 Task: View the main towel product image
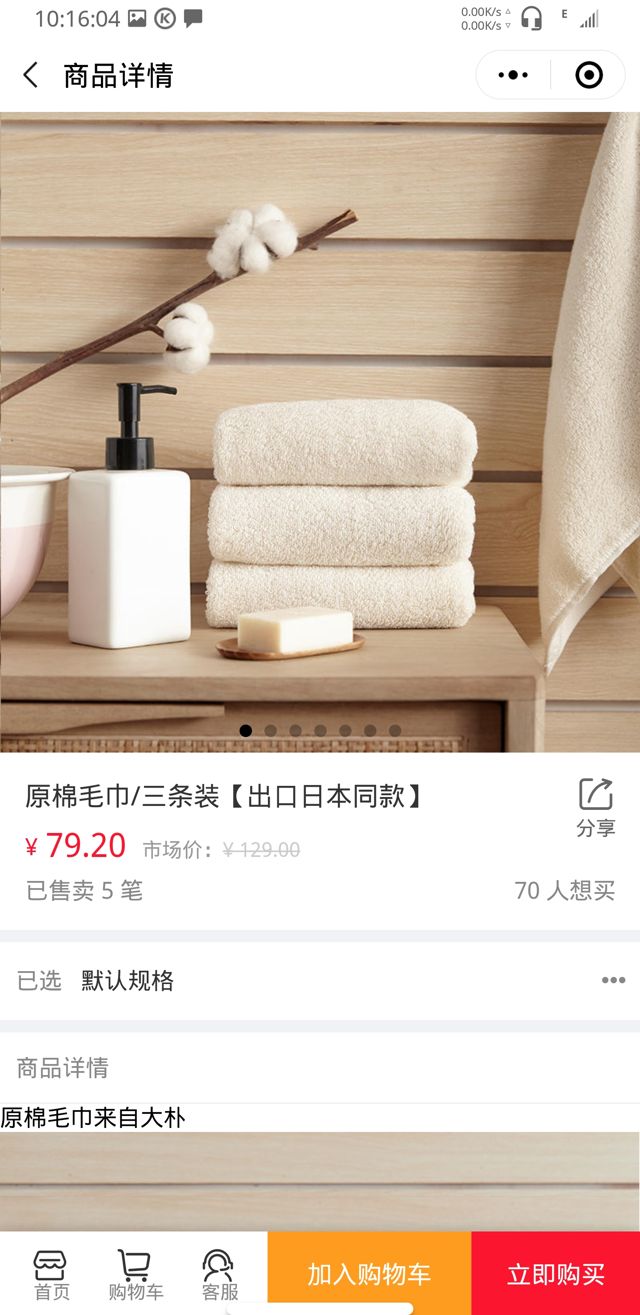320,430
